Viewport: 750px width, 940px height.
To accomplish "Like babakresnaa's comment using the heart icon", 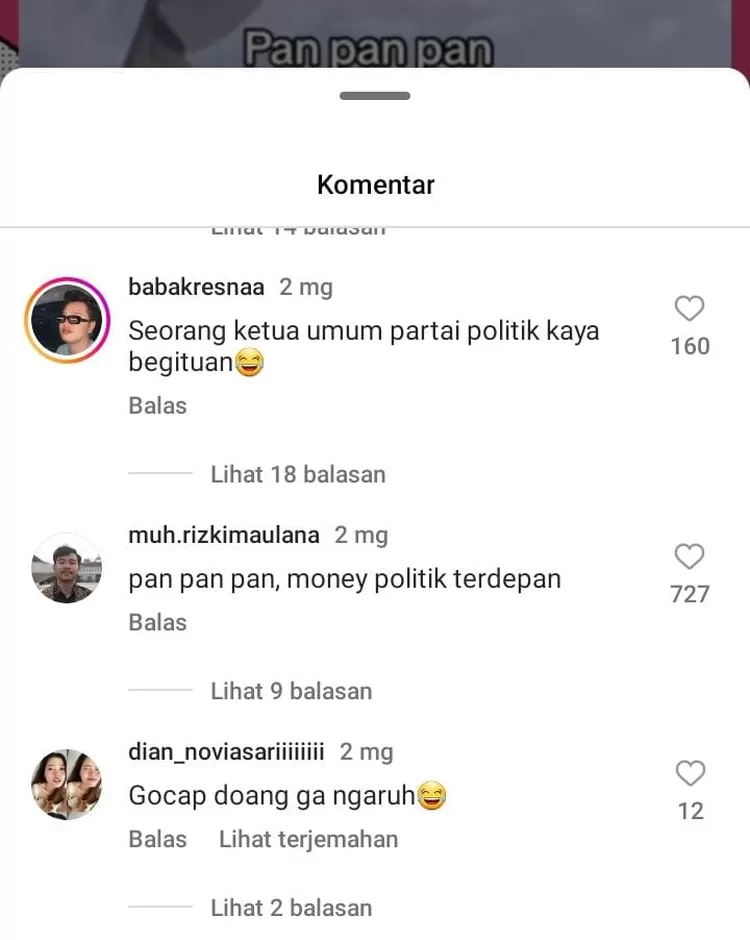I will tap(689, 309).
